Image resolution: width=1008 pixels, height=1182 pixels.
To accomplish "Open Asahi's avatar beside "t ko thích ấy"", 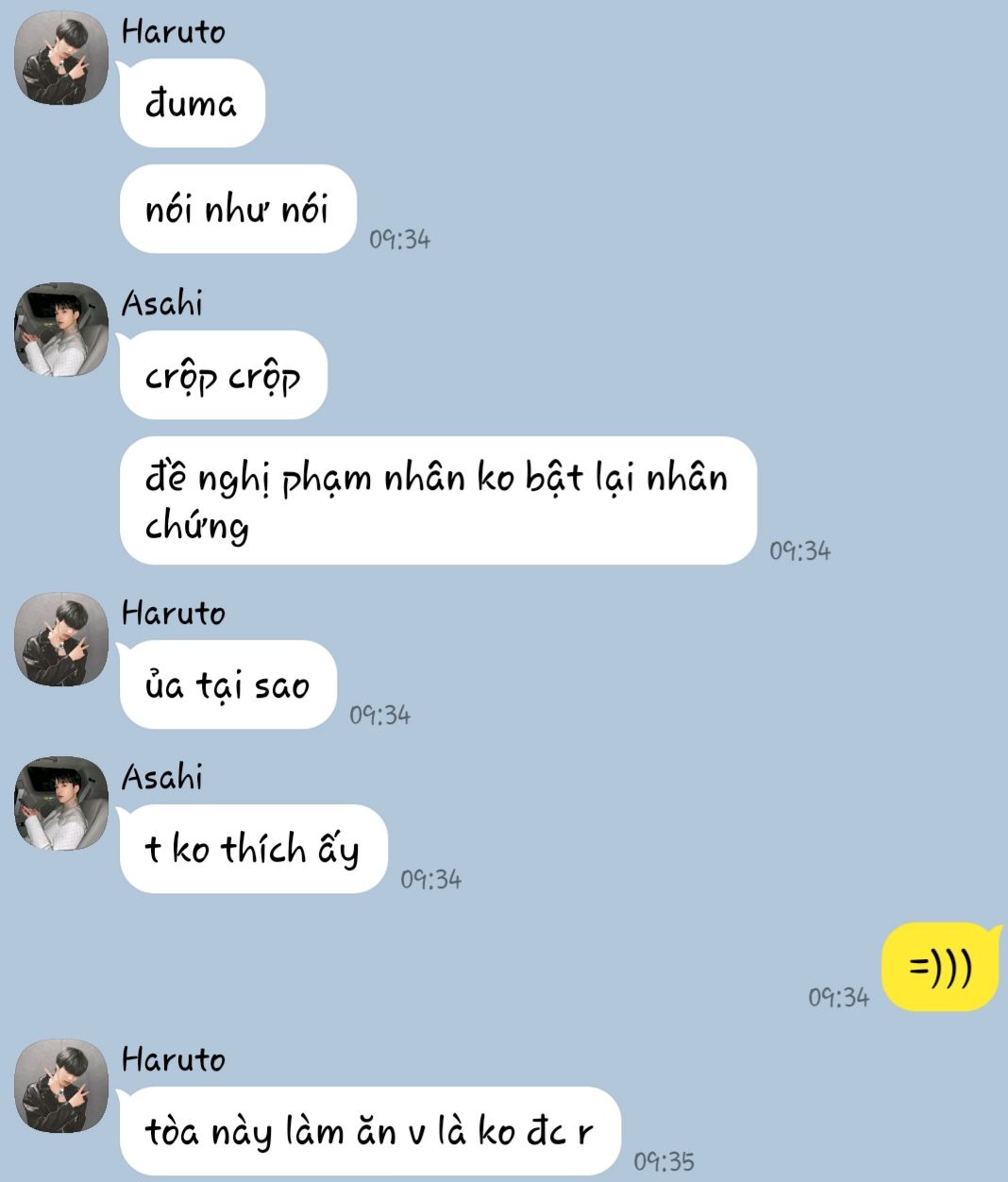I will (x=61, y=803).
